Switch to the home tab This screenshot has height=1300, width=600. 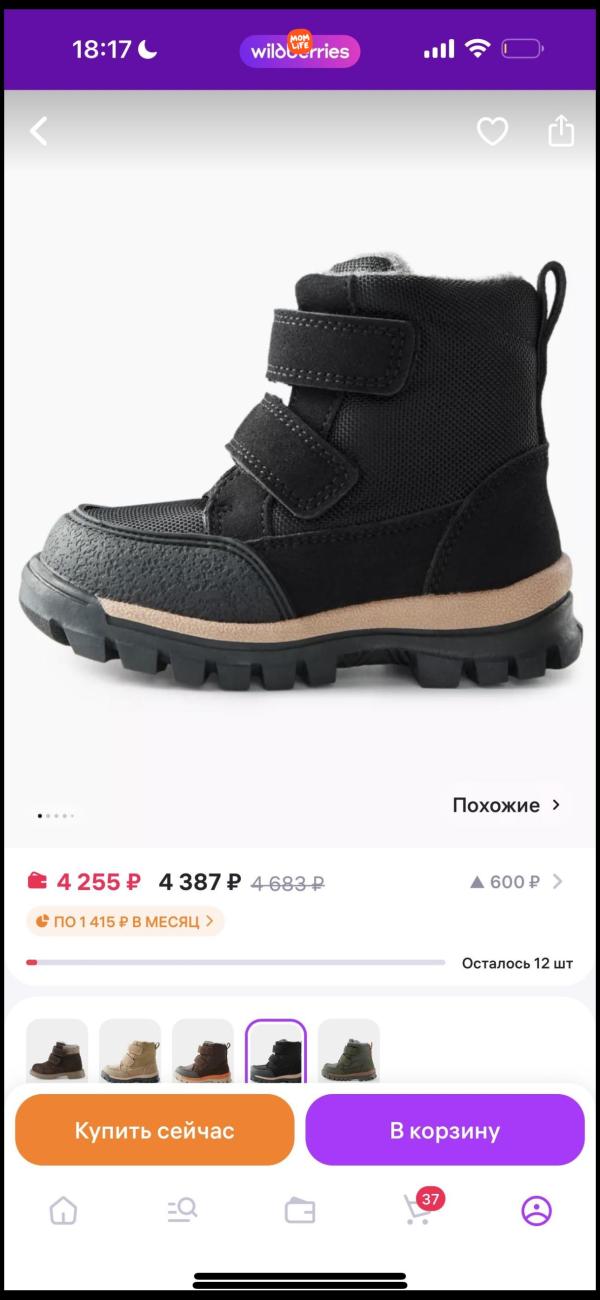point(63,1211)
